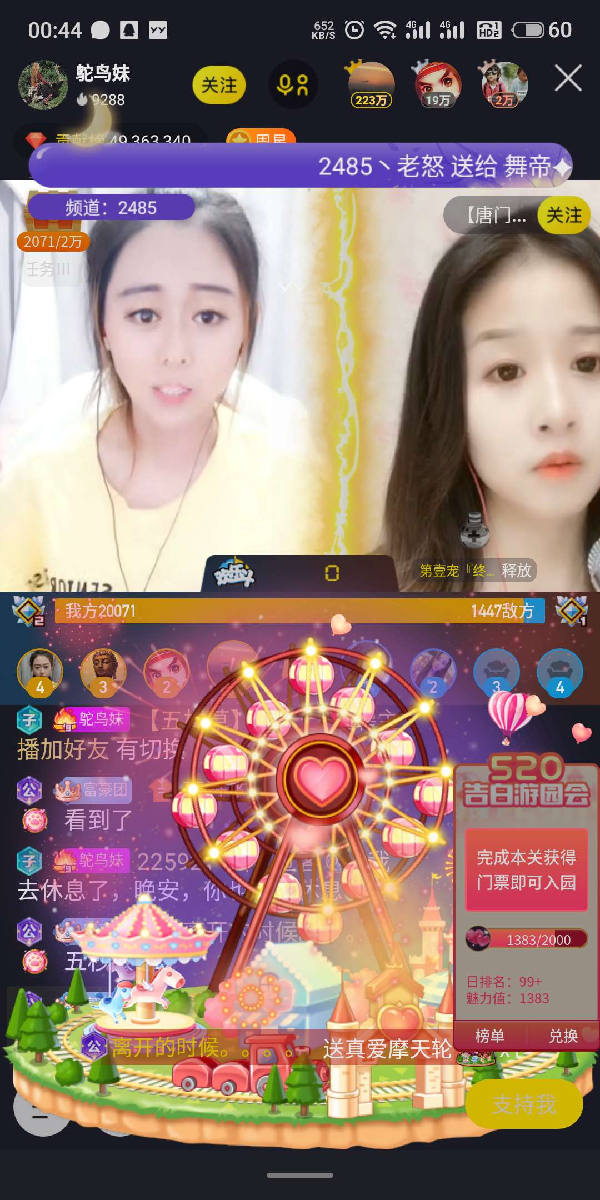The height and width of the screenshot is (1200, 600).
Task: Follow the opponent streamer 唐门
Action: tap(563, 215)
